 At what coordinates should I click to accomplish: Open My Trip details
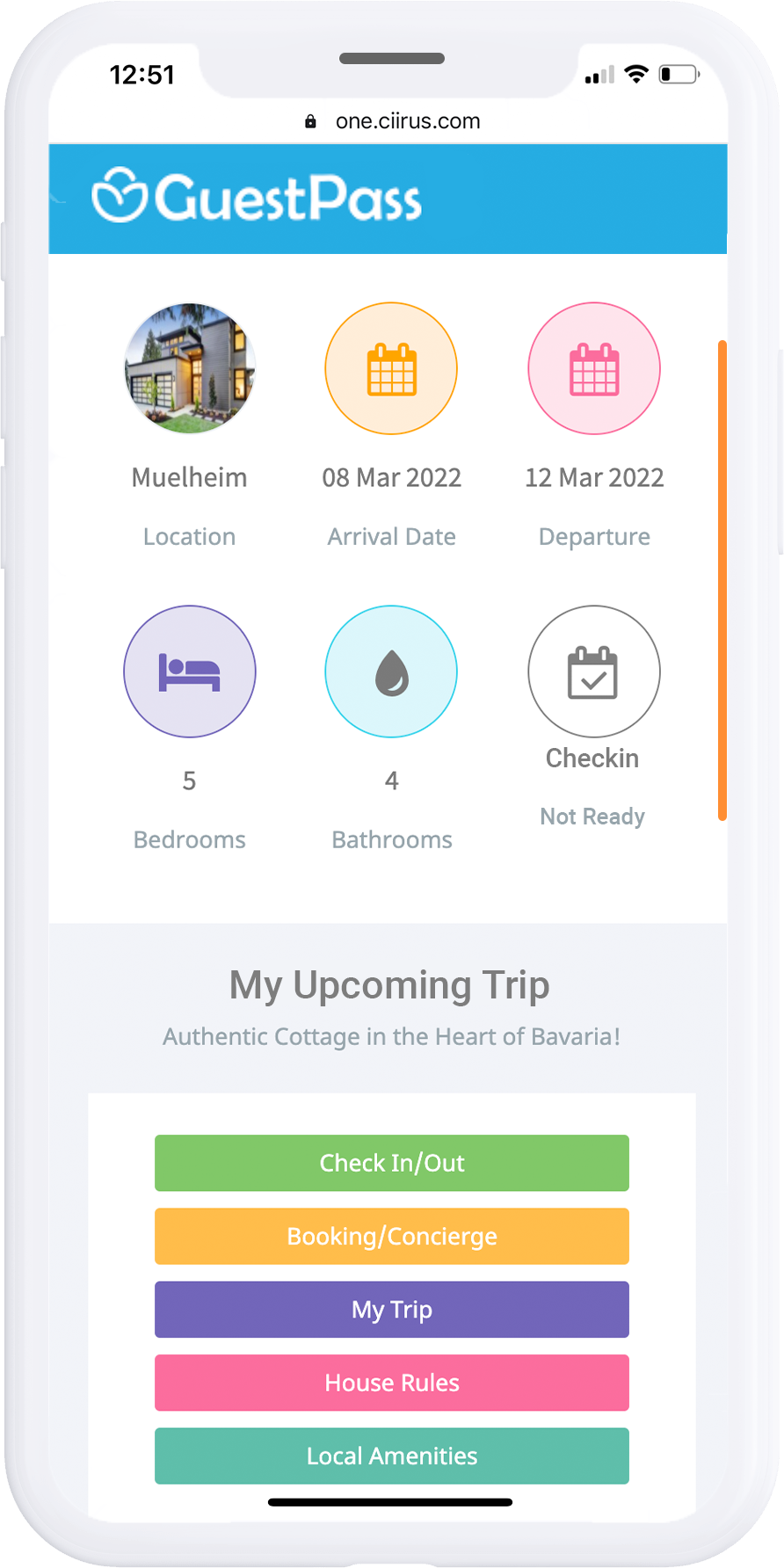click(392, 1310)
